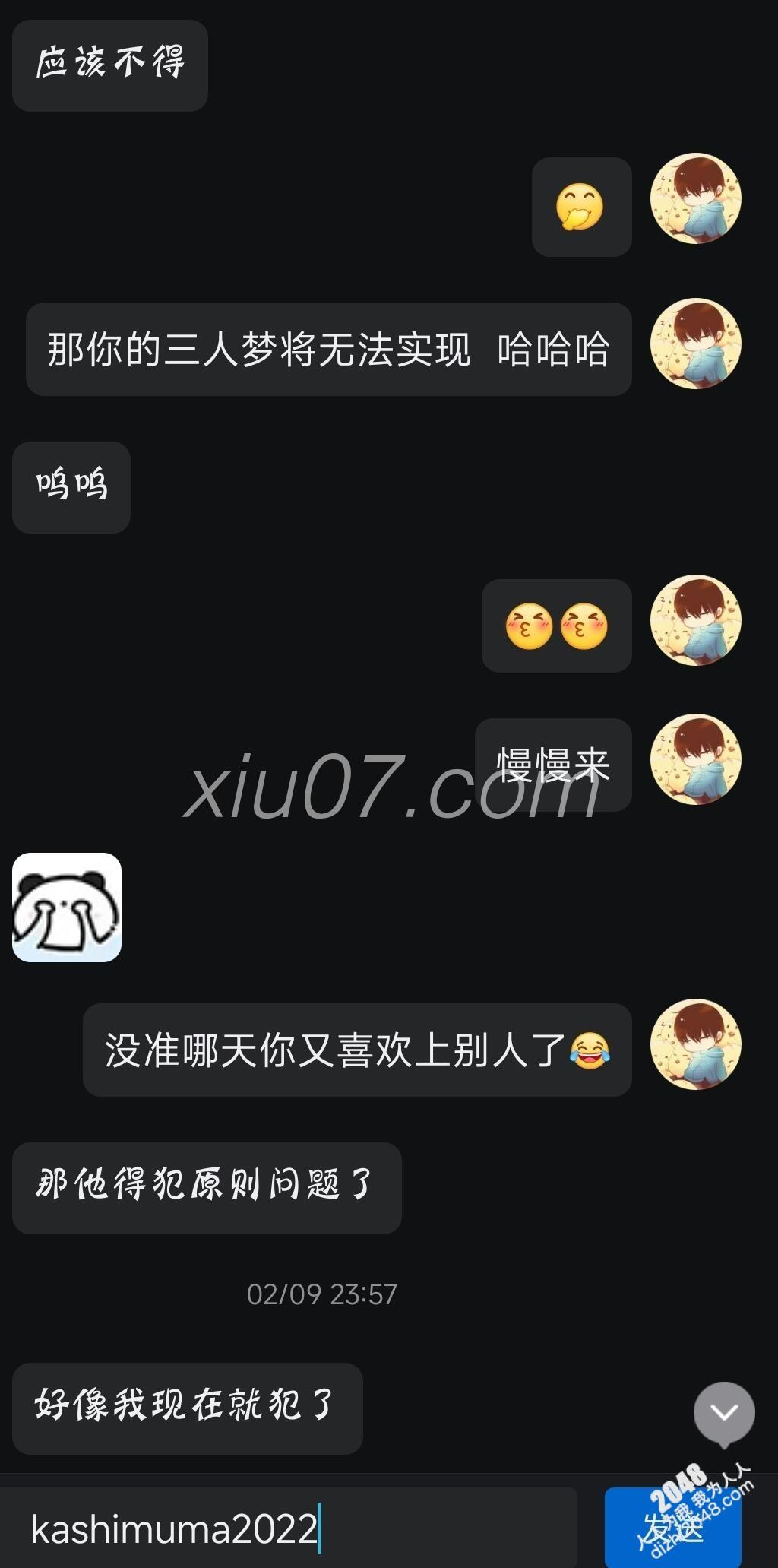Screen dimensions: 778x1568
Task: Jump to latest messages with the down arrow
Action: point(724,1412)
